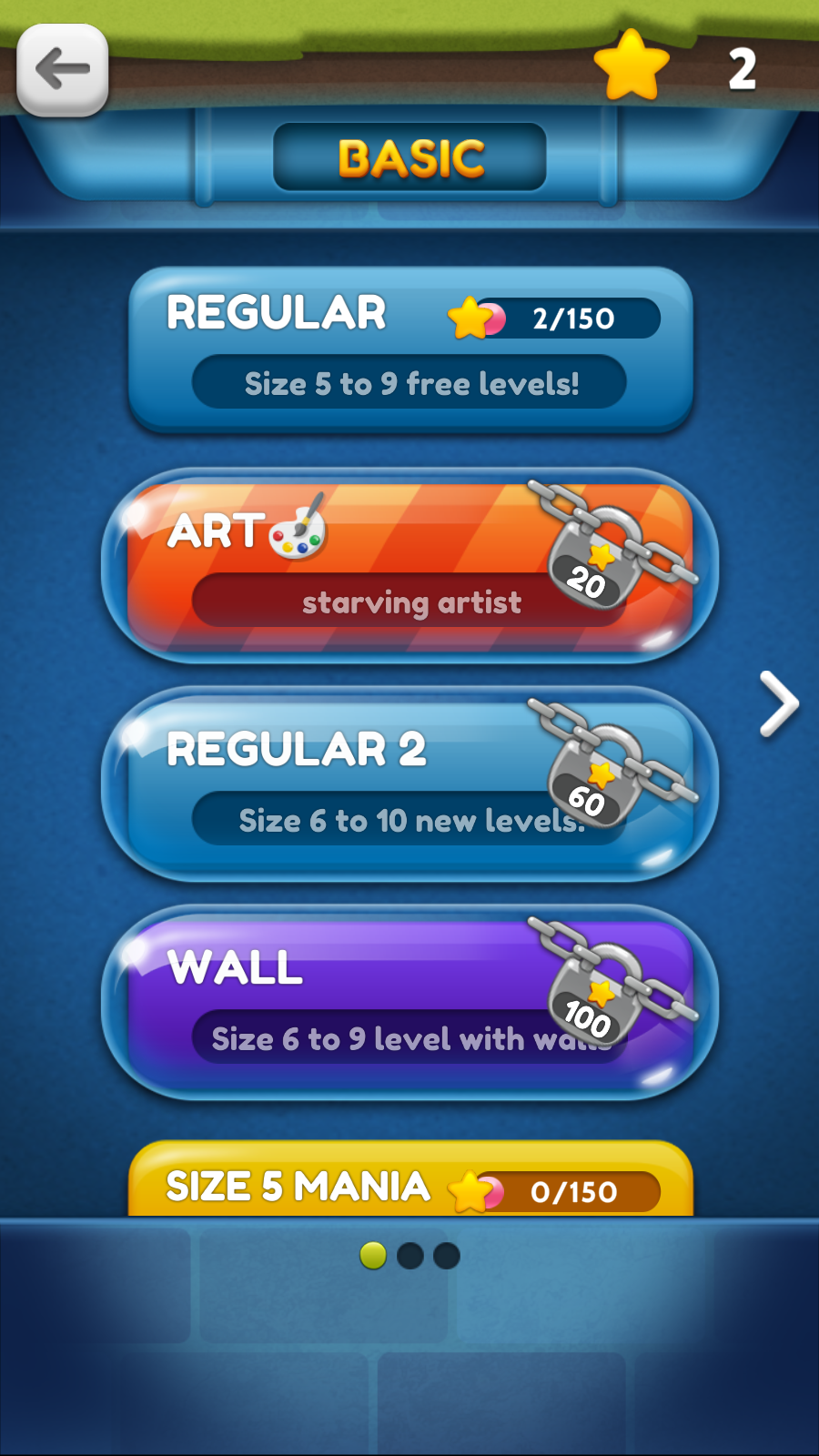Jump to the third page dot
819x1456 pixels.
click(x=447, y=1256)
